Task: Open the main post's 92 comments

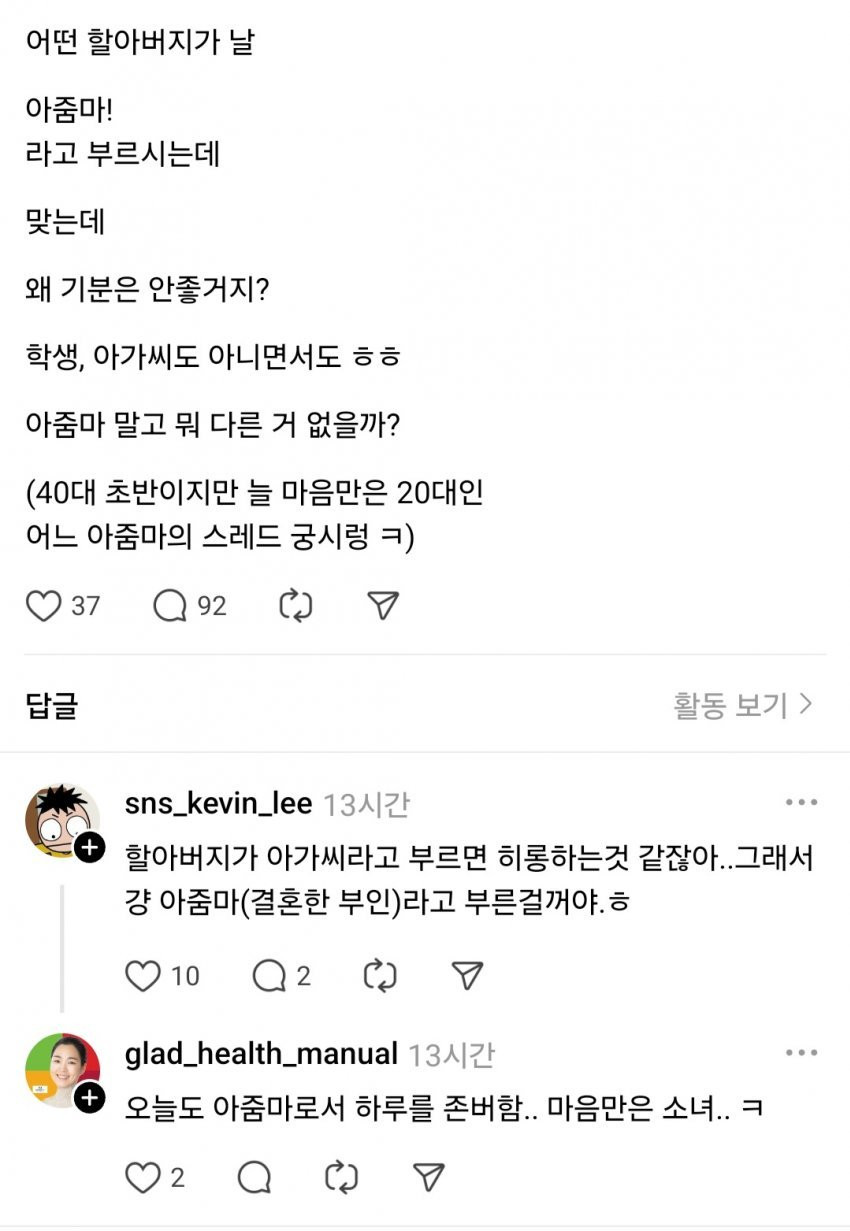Action: 171,606
